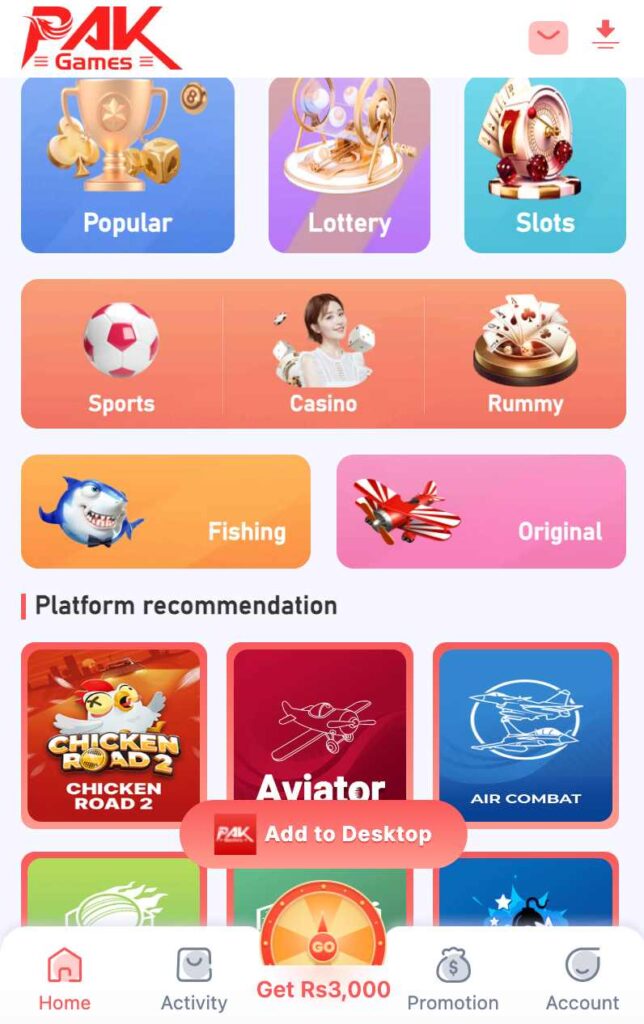
Task: Select the Slots category
Action: pyautogui.click(x=545, y=165)
